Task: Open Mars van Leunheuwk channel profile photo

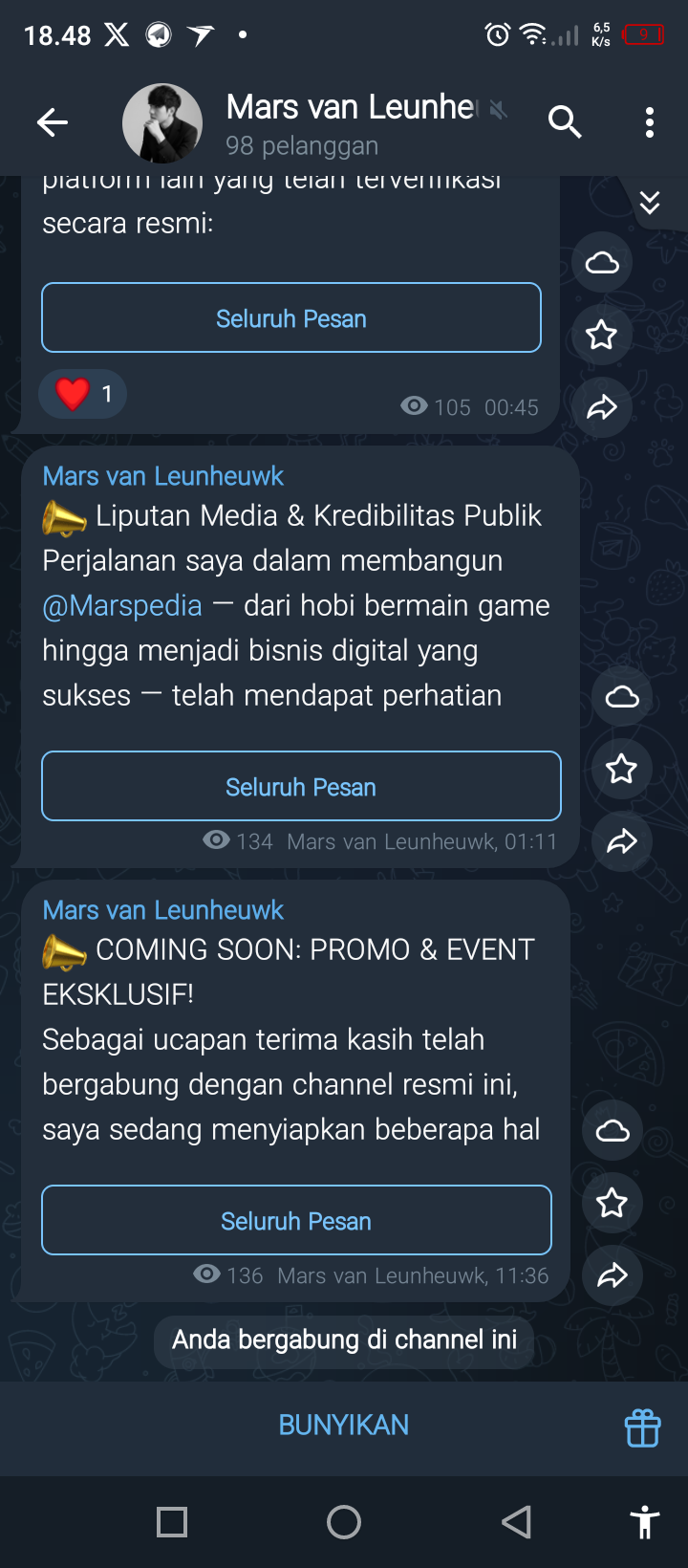Action: pos(162,123)
